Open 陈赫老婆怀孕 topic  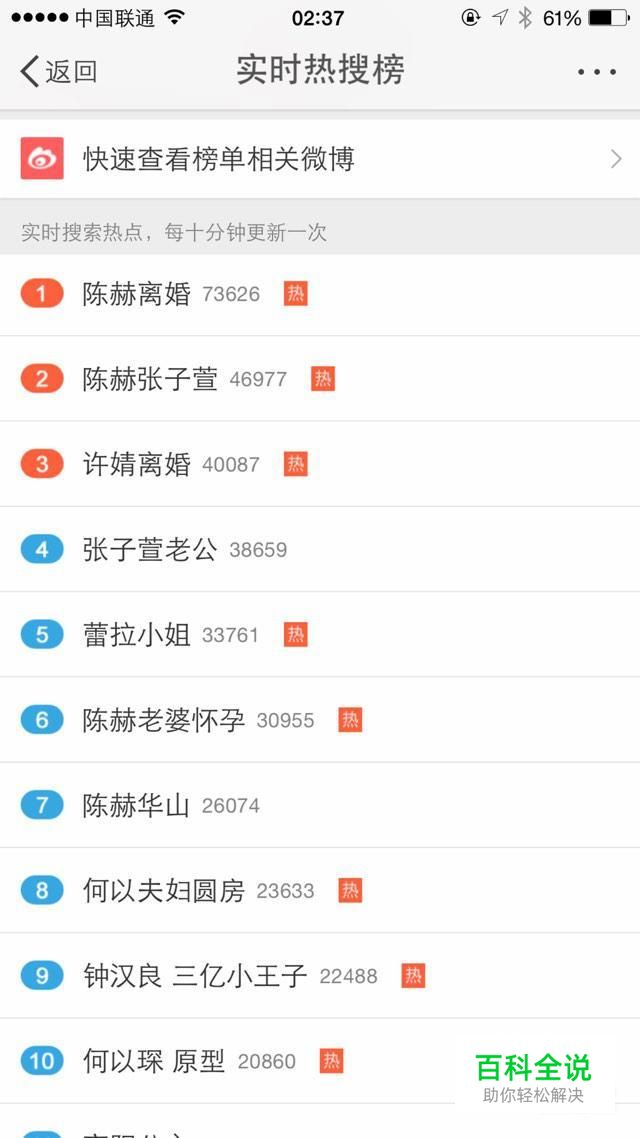[320, 720]
